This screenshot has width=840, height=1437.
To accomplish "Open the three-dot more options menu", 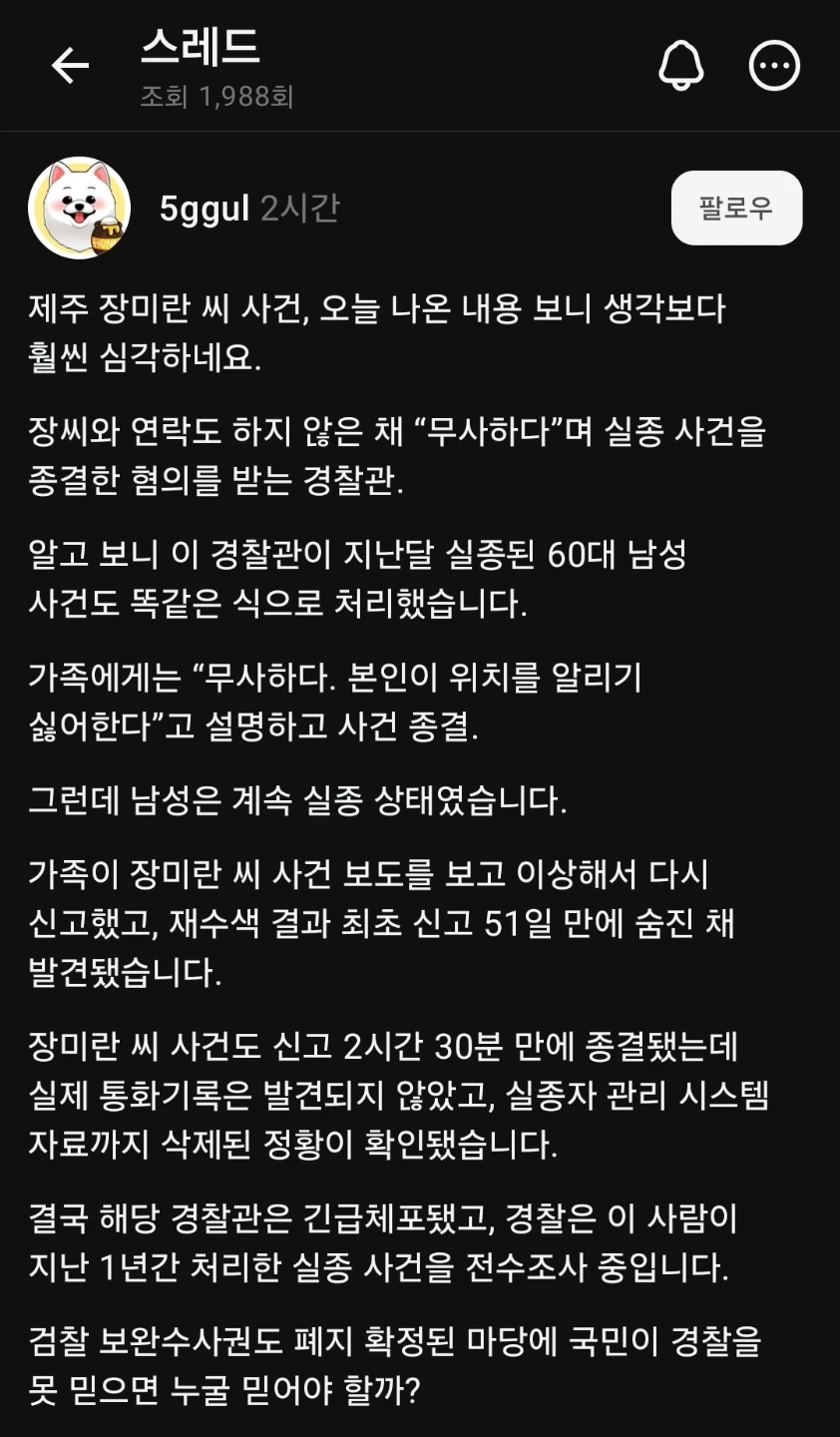I will [774, 66].
